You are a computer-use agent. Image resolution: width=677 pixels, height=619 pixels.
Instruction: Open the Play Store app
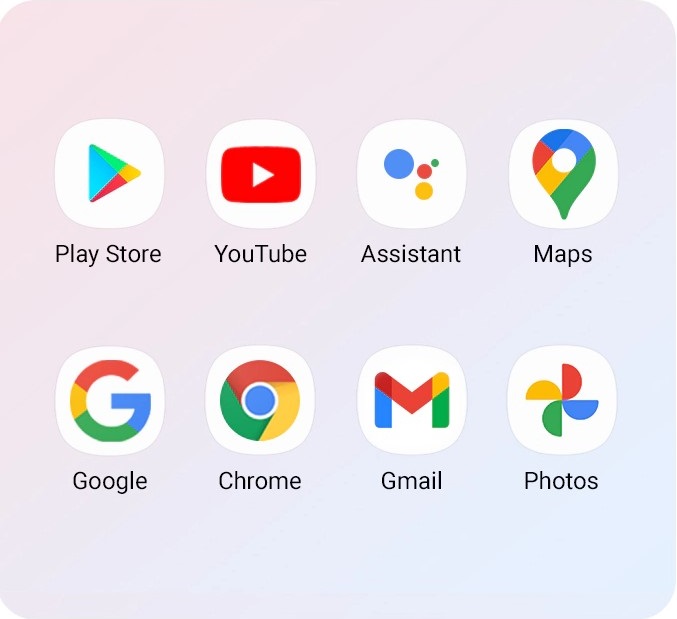(x=109, y=174)
